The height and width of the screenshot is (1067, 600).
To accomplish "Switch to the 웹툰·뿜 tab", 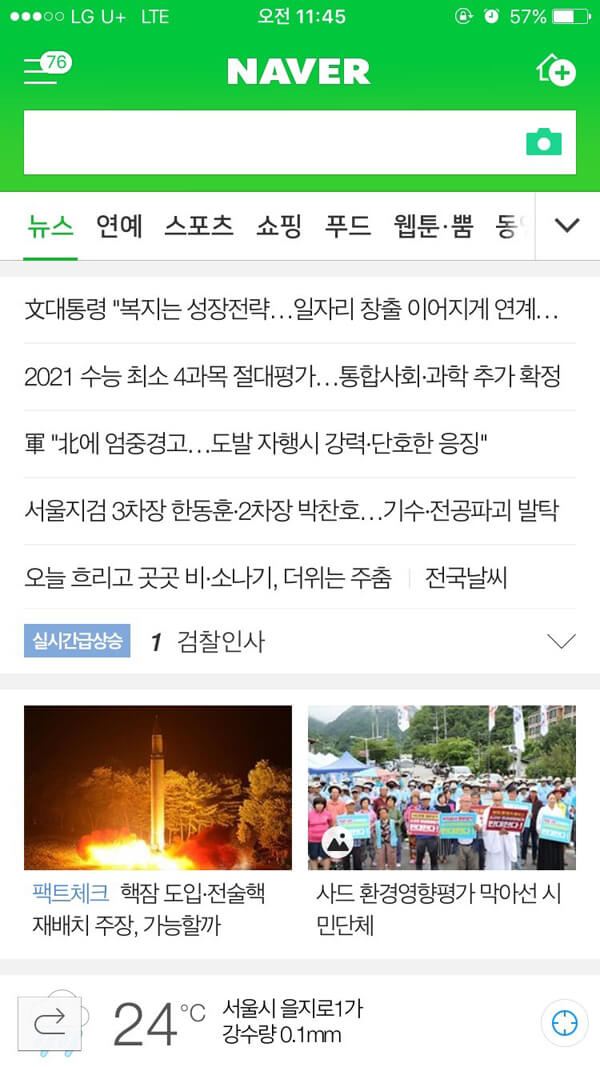I will pos(433,226).
